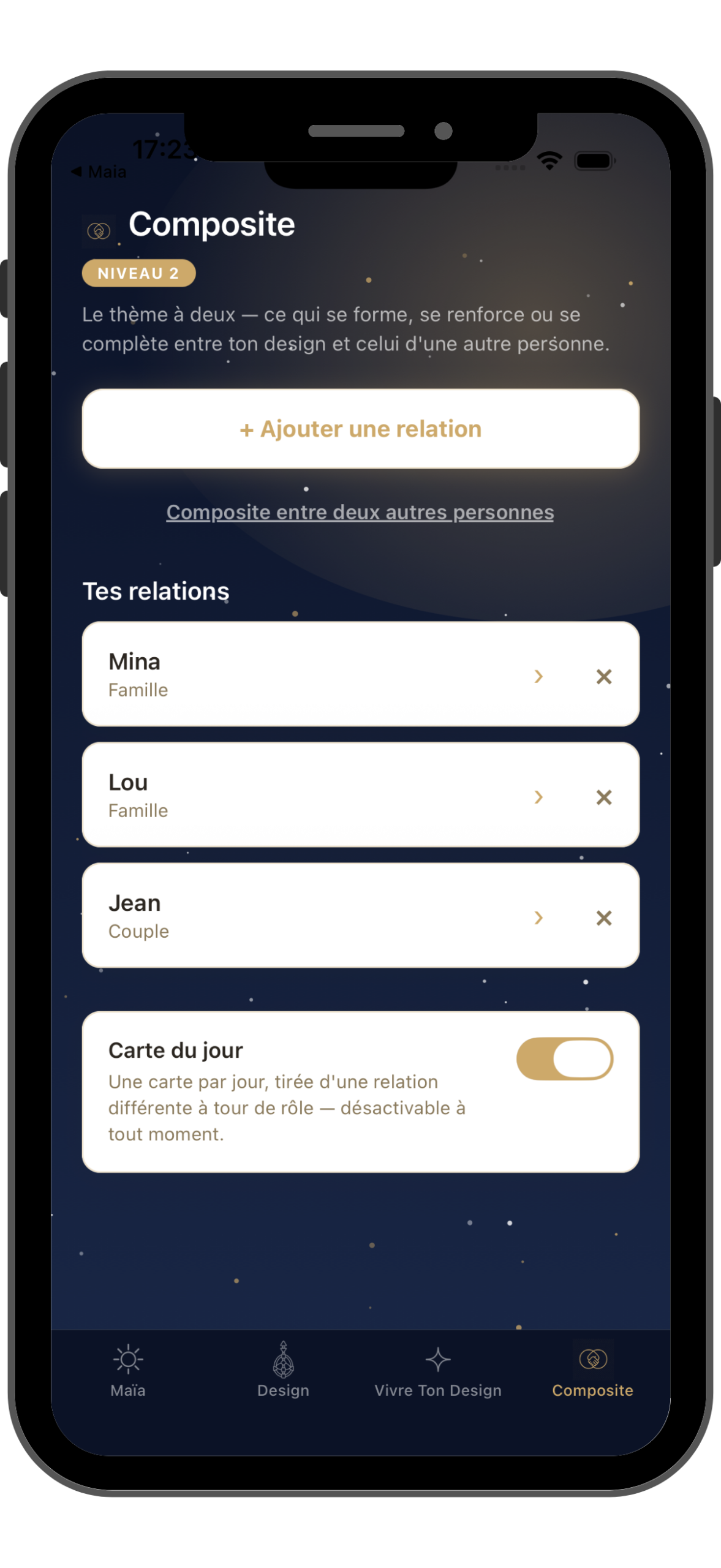Remove Mina from relations
The height and width of the screenshot is (1568, 721).
pos(604,676)
